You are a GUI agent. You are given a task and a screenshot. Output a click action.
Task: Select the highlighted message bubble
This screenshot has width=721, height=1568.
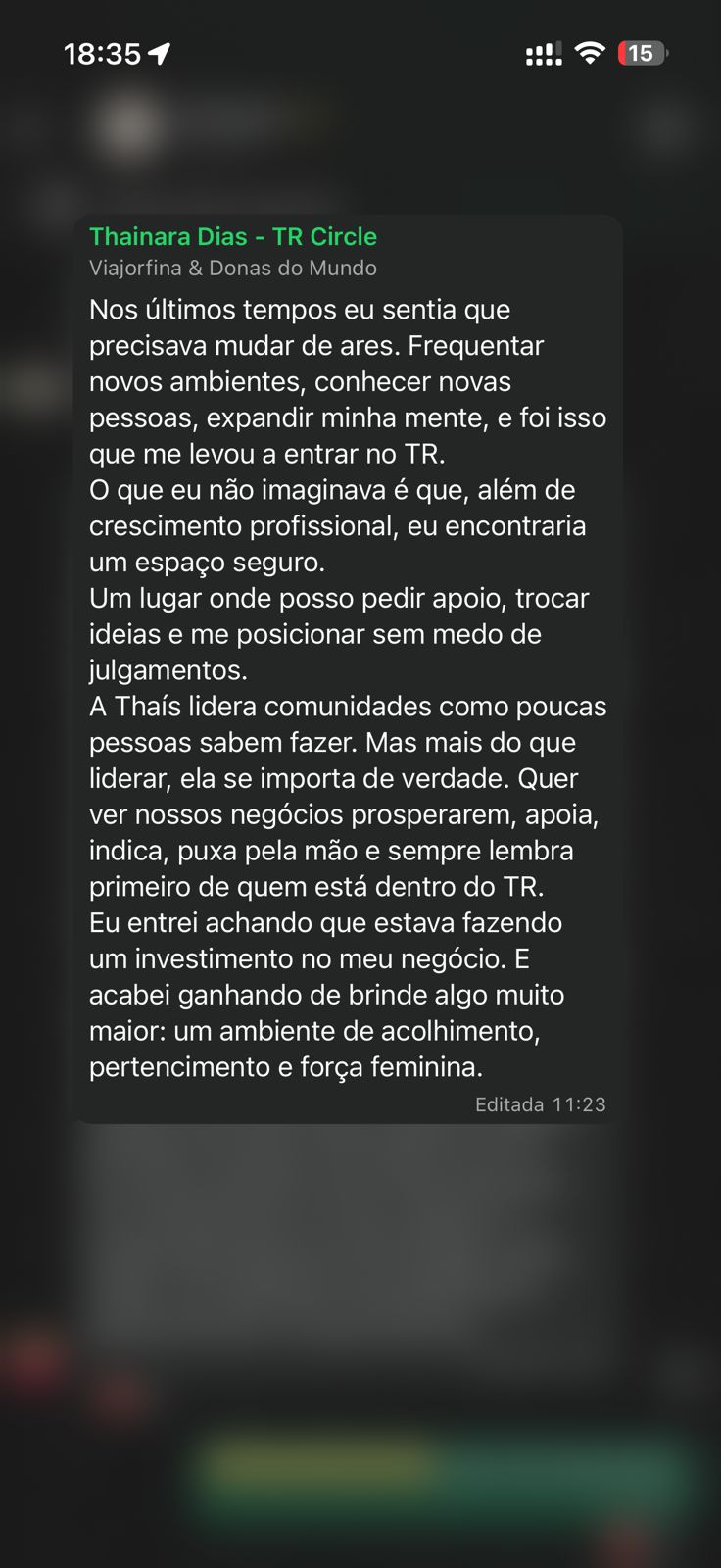point(347,666)
